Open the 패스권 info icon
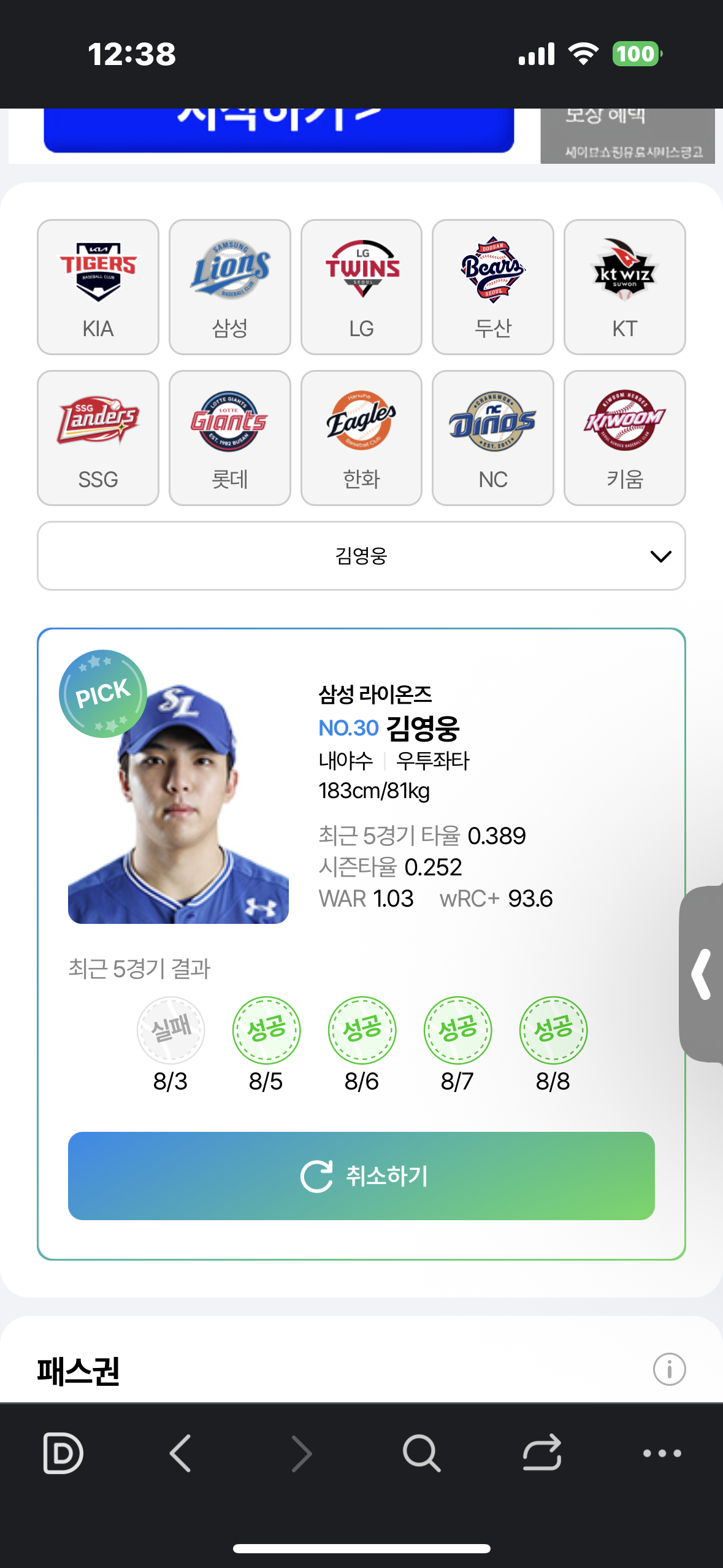The width and height of the screenshot is (723, 1568). pyautogui.click(x=669, y=1369)
